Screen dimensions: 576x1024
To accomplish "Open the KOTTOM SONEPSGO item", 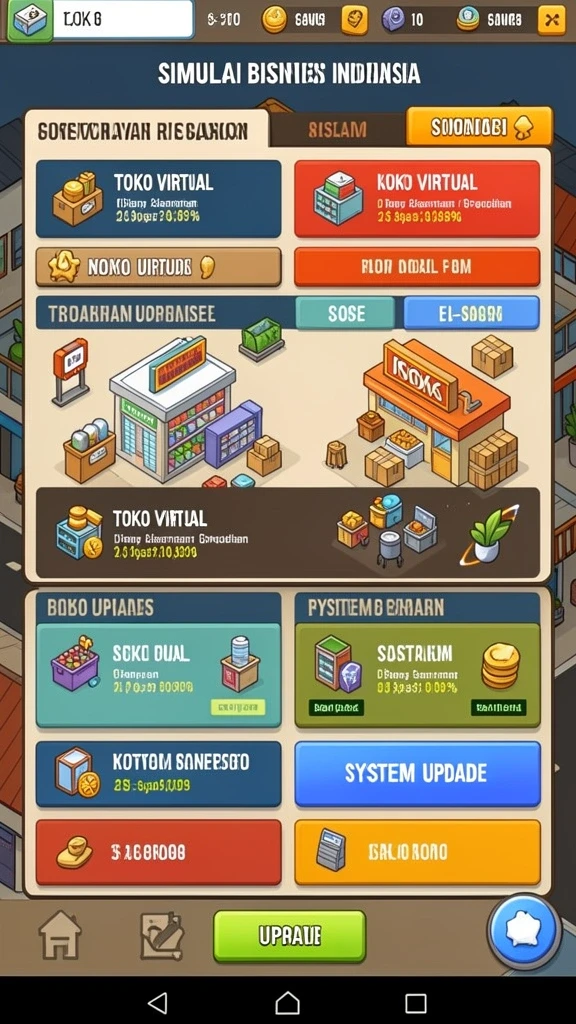I will pyautogui.click(x=159, y=774).
